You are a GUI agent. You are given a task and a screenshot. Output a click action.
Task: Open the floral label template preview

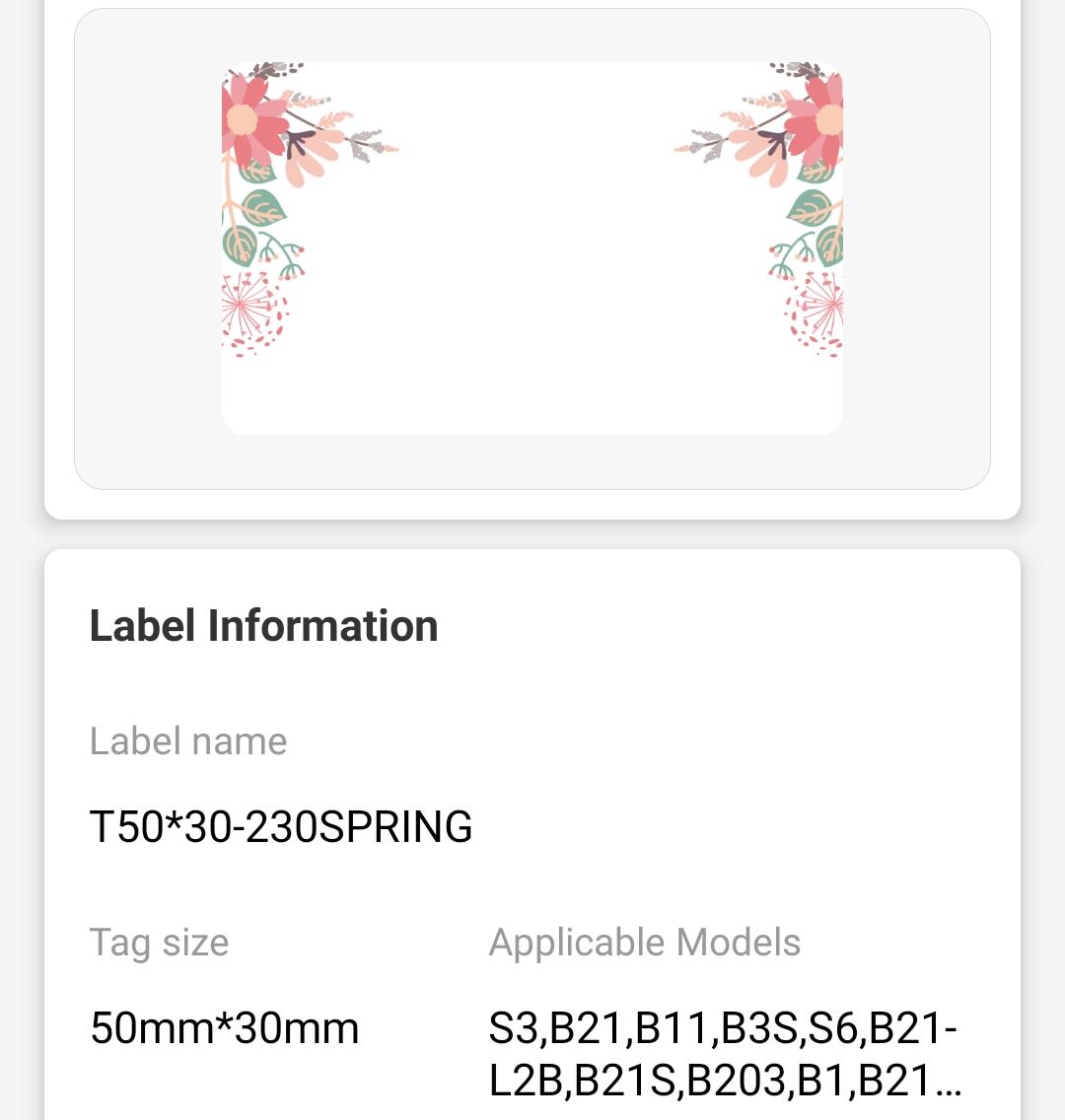[x=532, y=248]
